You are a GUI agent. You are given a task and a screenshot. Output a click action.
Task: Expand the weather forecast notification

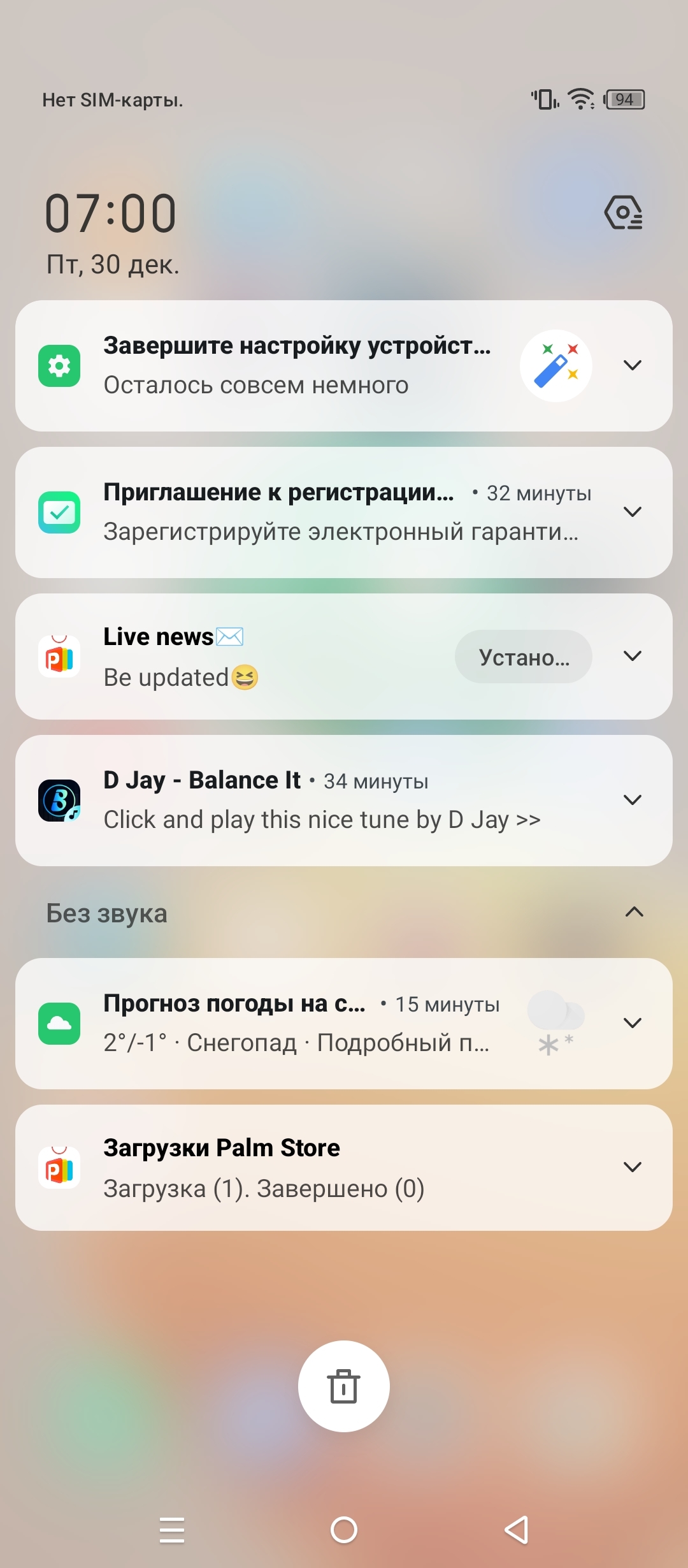point(632,1023)
